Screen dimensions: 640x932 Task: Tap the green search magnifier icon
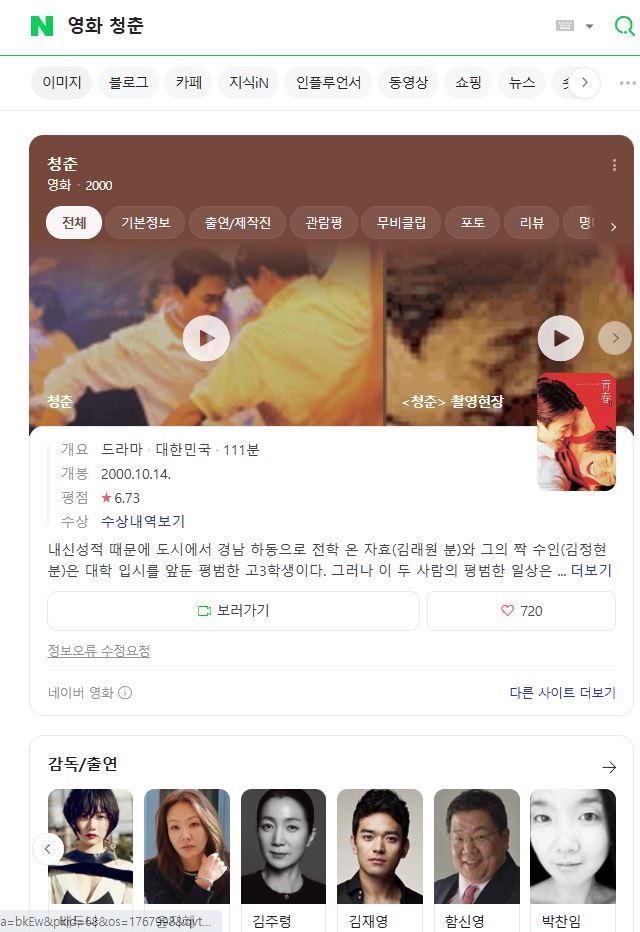pyautogui.click(x=624, y=26)
